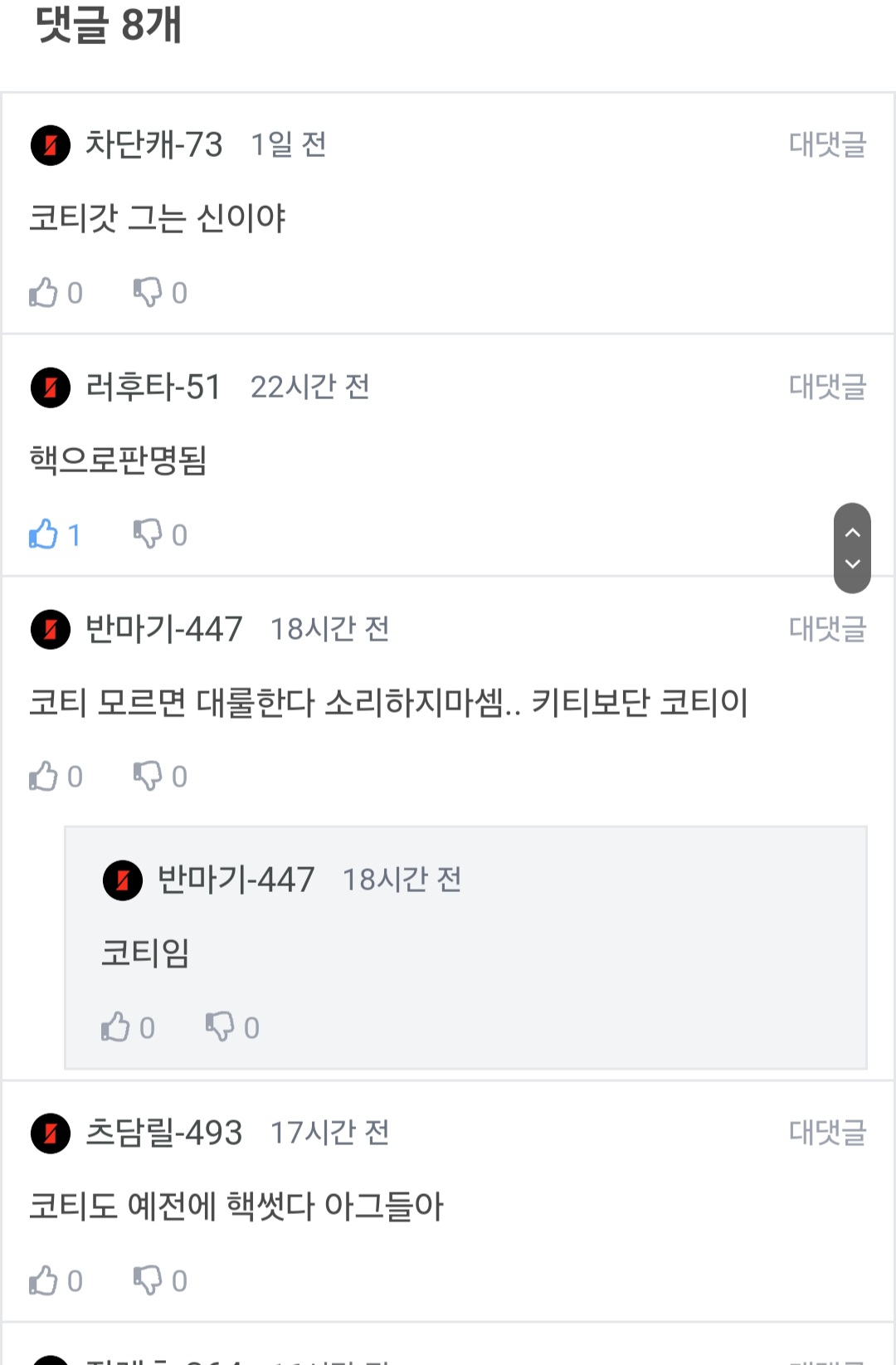
Task: Dislike the nested reply 코티임
Action: (x=221, y=1027)
